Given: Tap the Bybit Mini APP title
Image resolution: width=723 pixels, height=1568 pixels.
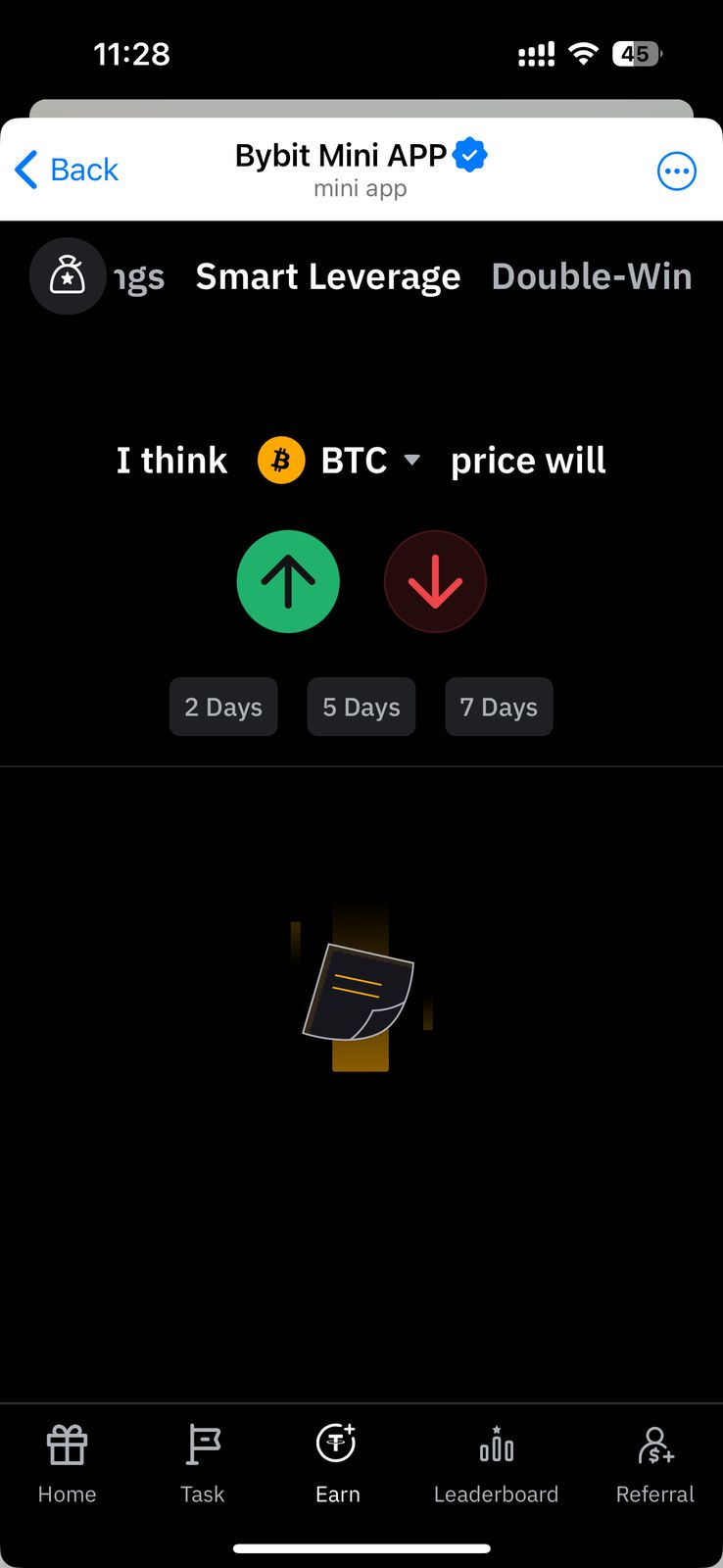Looking at the screenshot, I should (x=340, y=155).
